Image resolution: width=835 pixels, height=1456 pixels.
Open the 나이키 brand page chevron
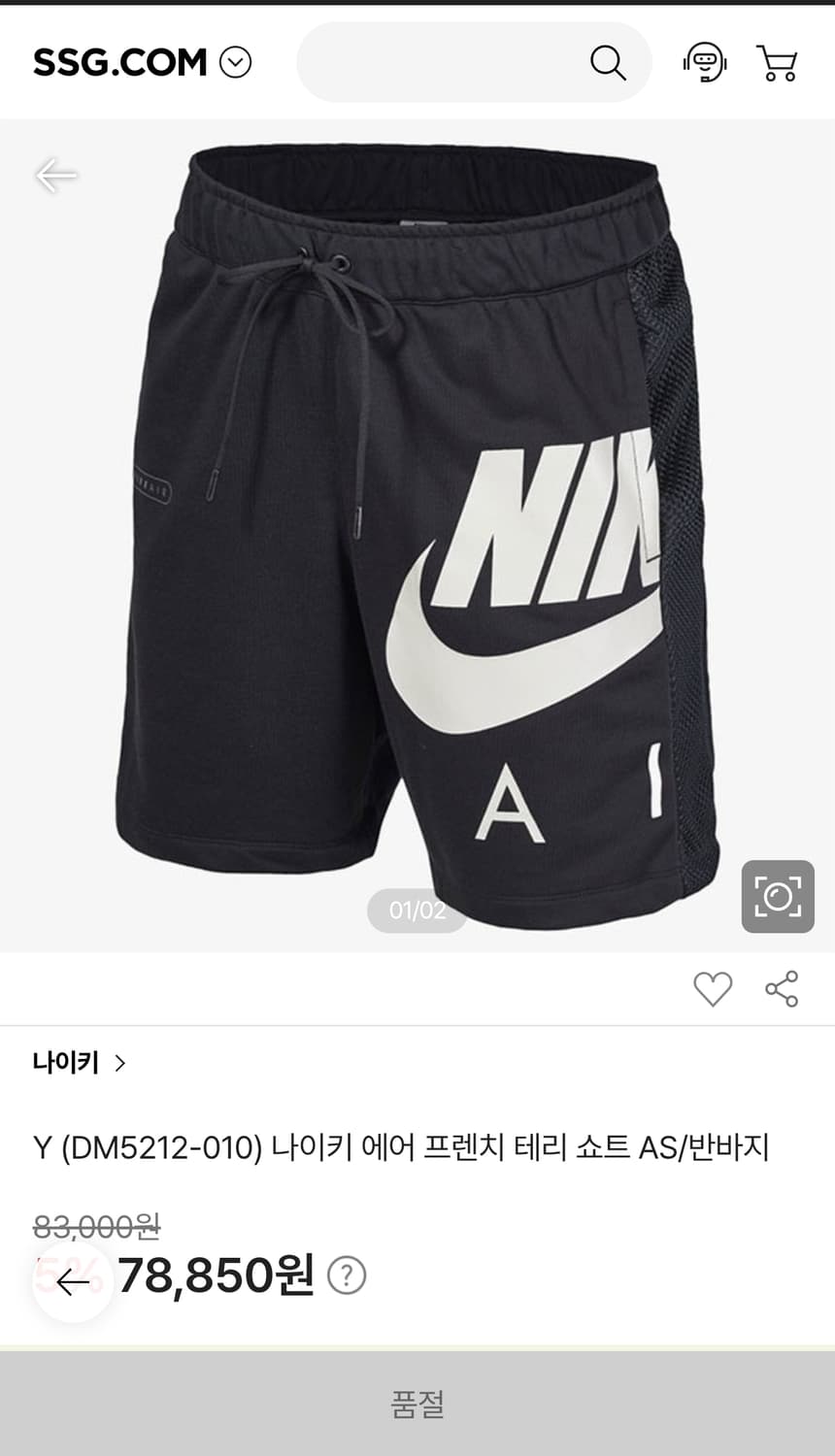click(x=120, y=1063)
